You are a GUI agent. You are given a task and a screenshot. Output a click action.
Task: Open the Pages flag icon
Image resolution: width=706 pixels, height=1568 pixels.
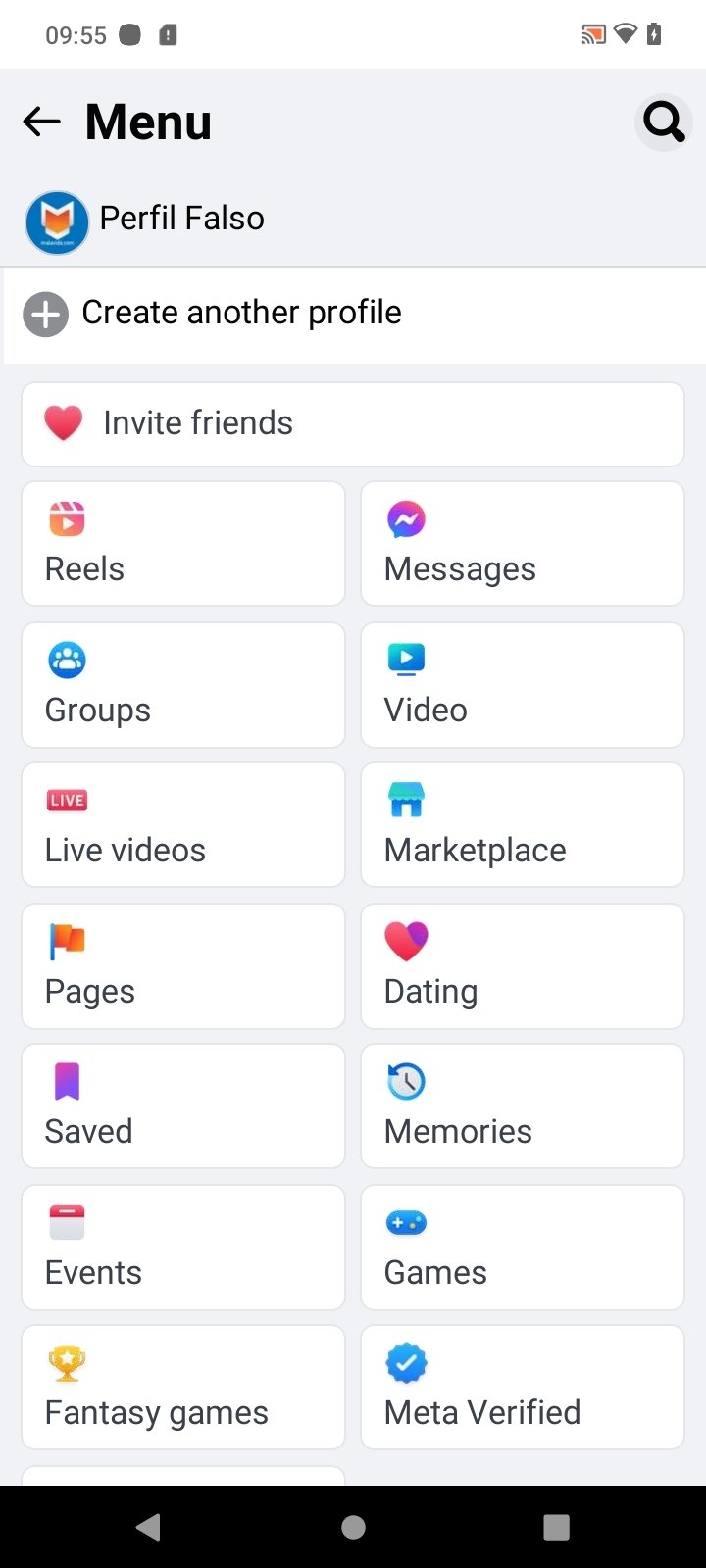66,941
